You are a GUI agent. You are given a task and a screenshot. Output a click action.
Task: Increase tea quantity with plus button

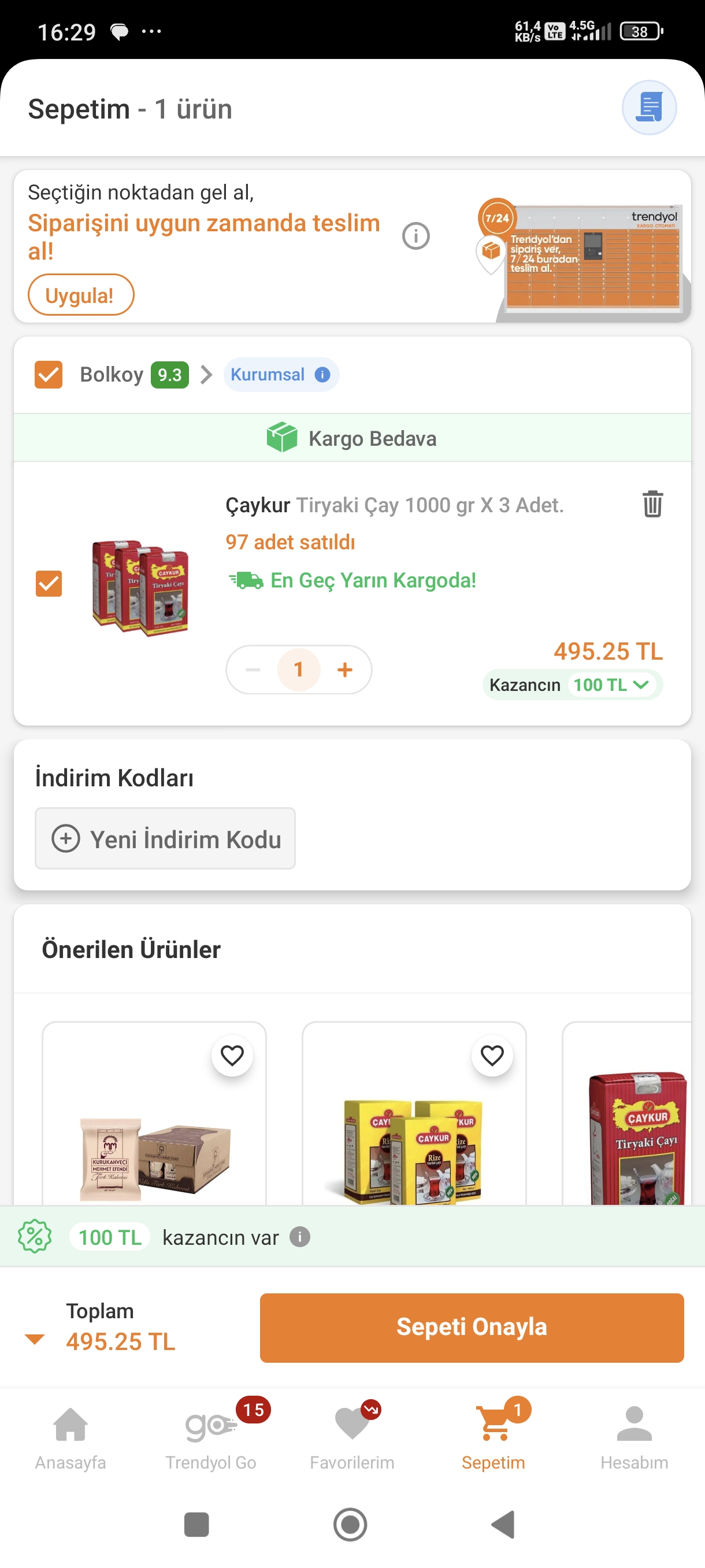tap(345, 670)
